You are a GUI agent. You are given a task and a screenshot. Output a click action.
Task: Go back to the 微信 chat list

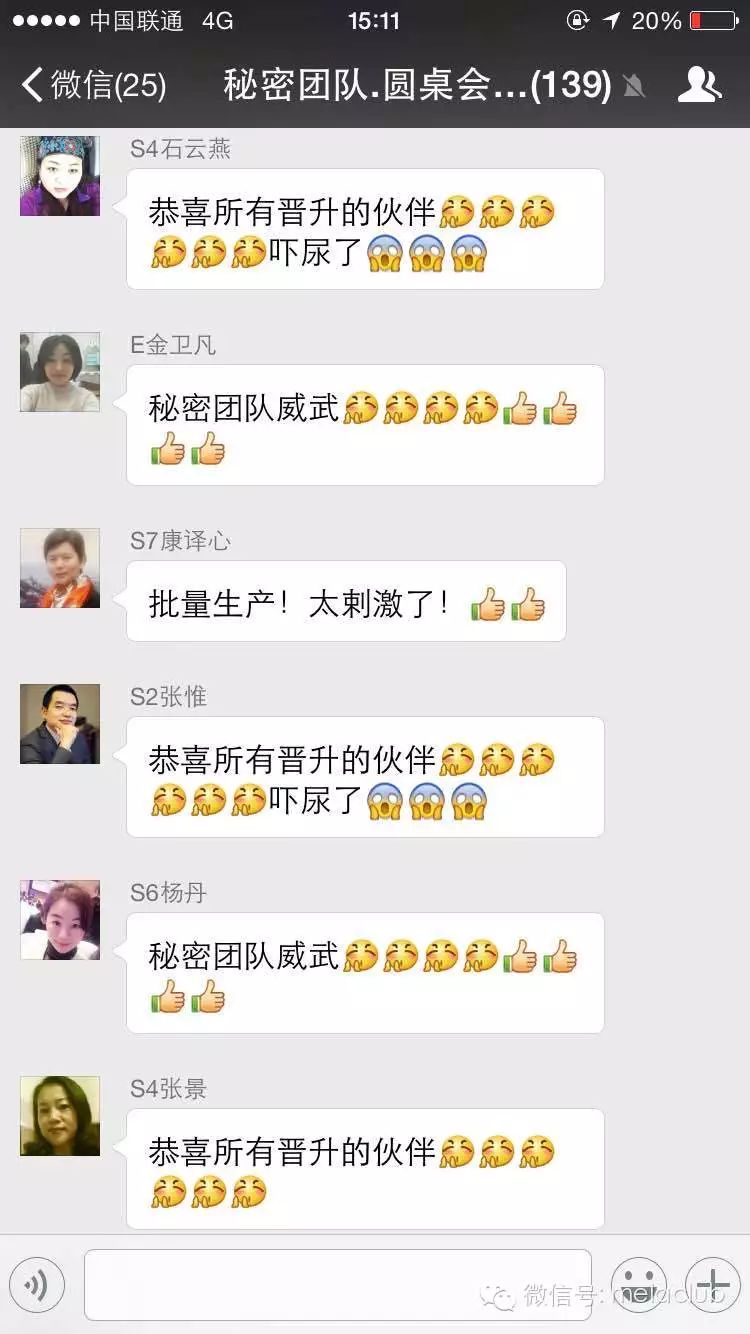(x=92, y=85)
